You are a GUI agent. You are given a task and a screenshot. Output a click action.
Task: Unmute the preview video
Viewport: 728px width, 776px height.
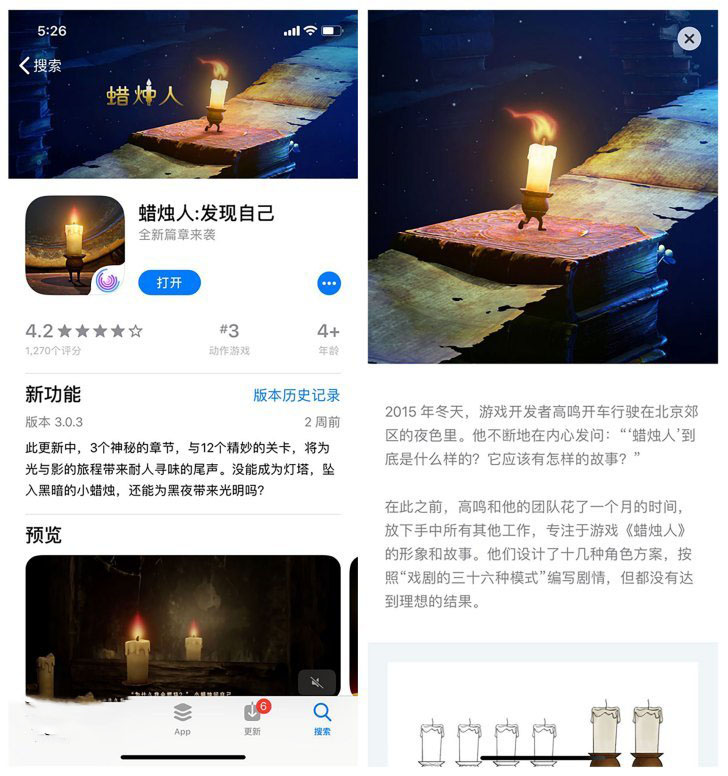[316, 682]
